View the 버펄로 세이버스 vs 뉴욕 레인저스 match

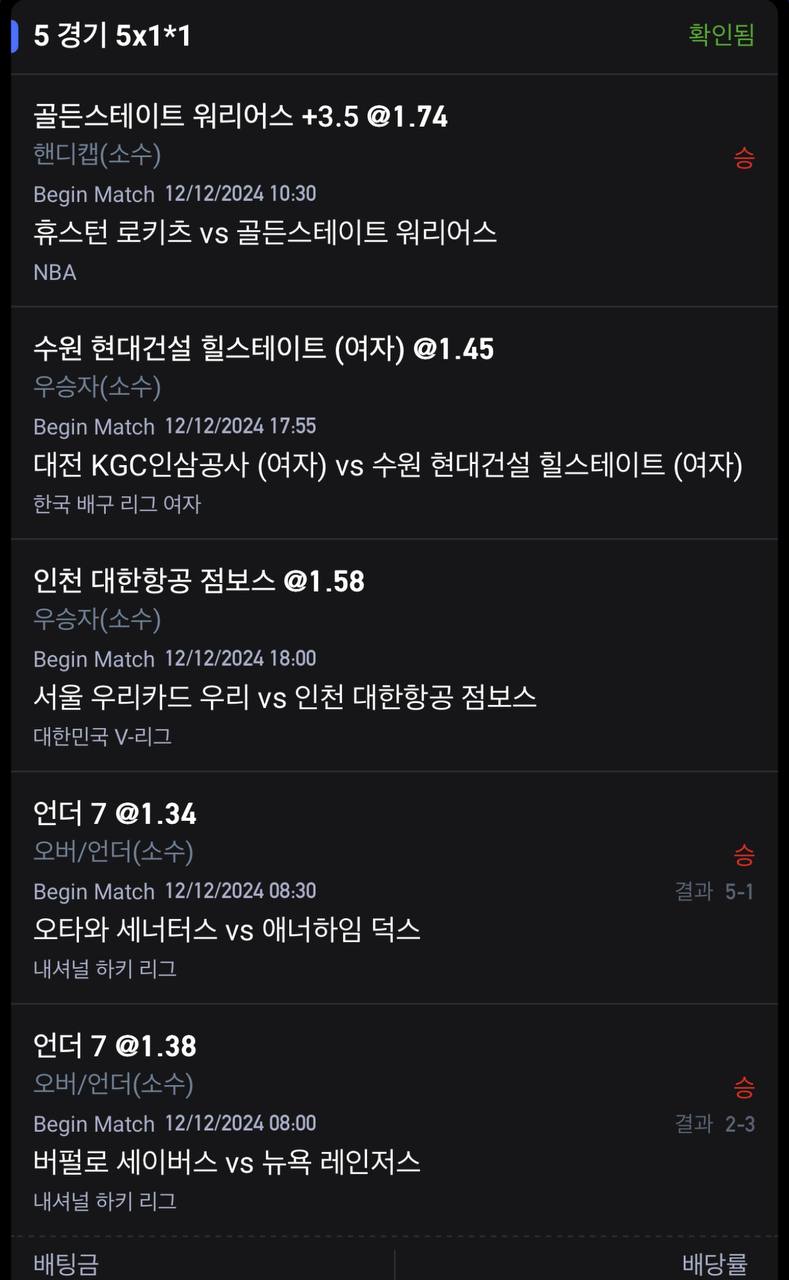(227, 1162)
